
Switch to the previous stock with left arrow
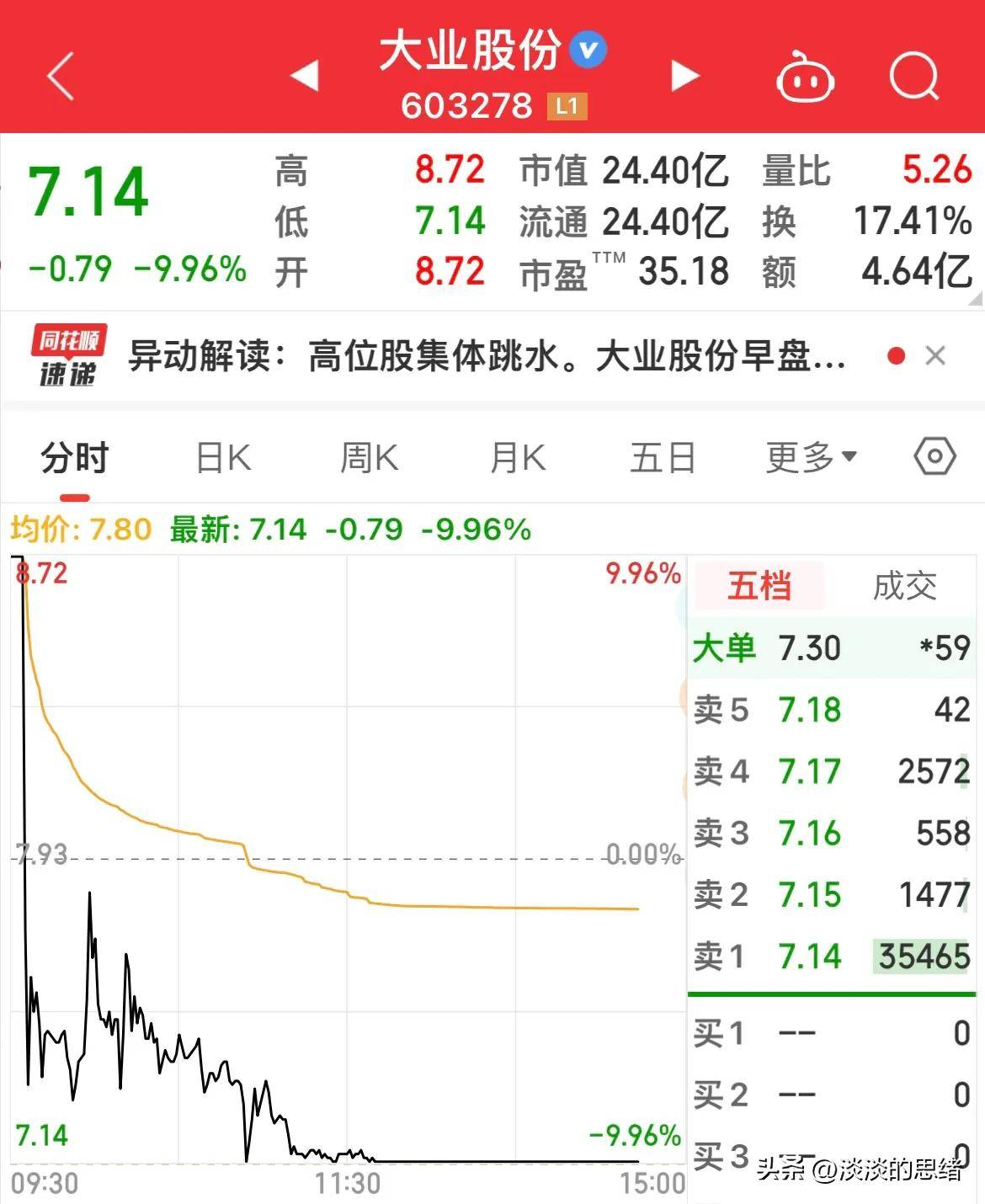pos(306,76)
